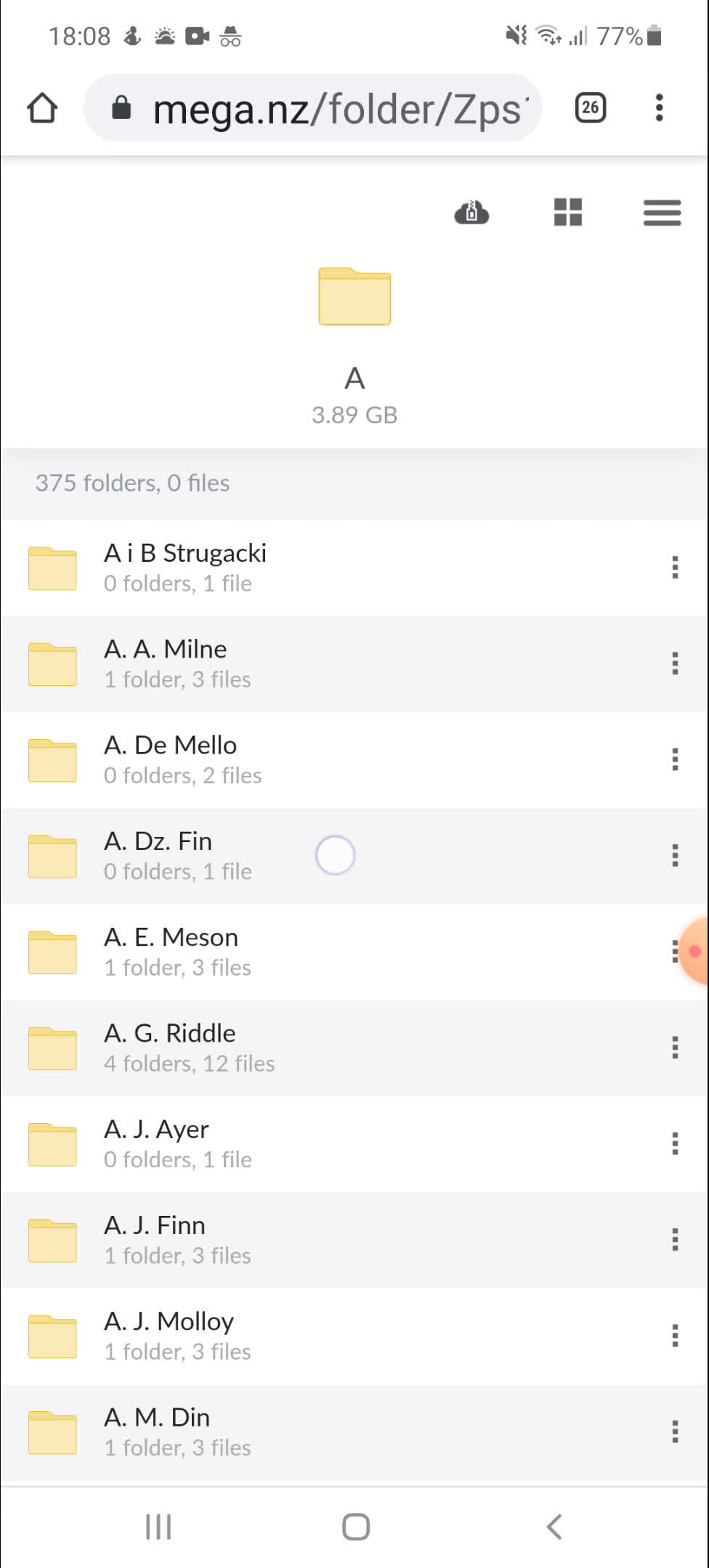The height and width of the screenshot is (1568, 709).
Task: Show options for A. M. Din folder
Action: point(675,1432)
